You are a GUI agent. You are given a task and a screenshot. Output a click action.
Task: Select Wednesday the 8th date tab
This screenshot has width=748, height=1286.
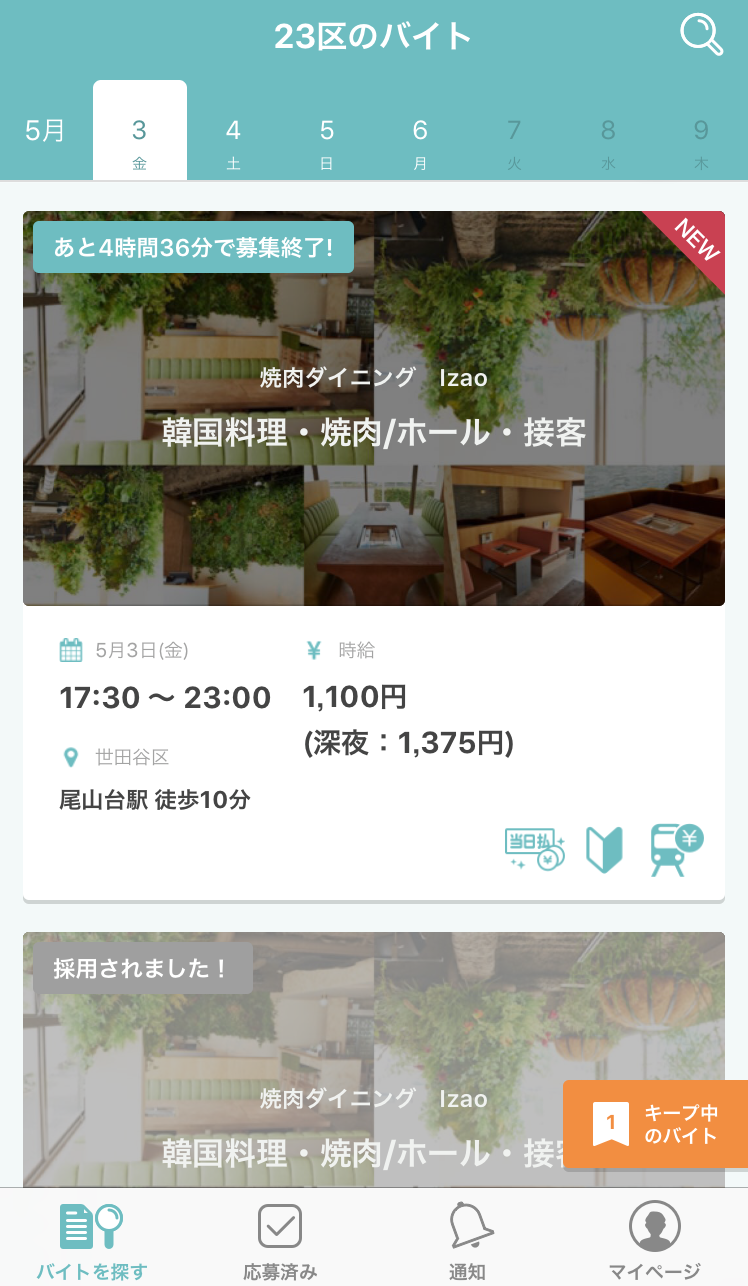[x=608, y=142]
